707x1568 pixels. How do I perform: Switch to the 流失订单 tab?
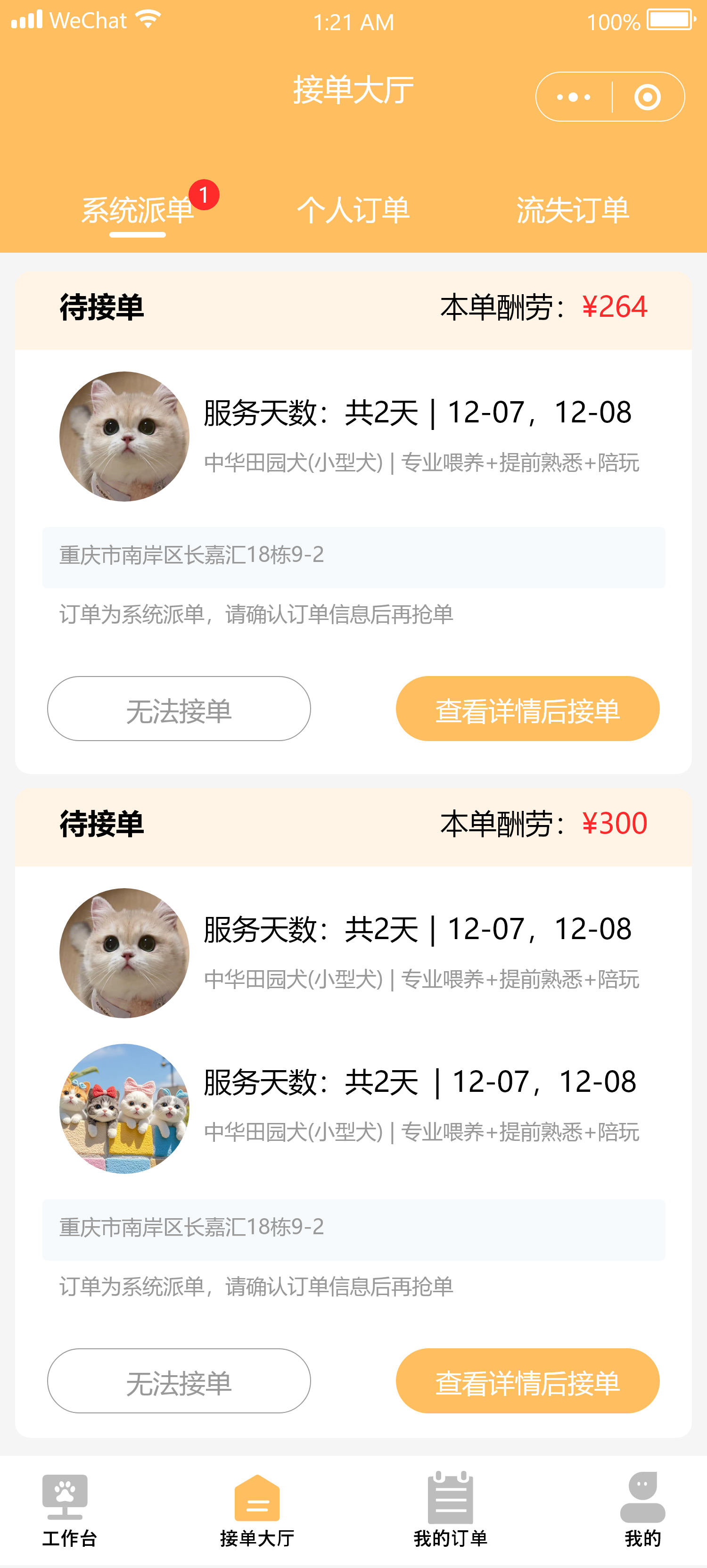(x=572, y=211)
